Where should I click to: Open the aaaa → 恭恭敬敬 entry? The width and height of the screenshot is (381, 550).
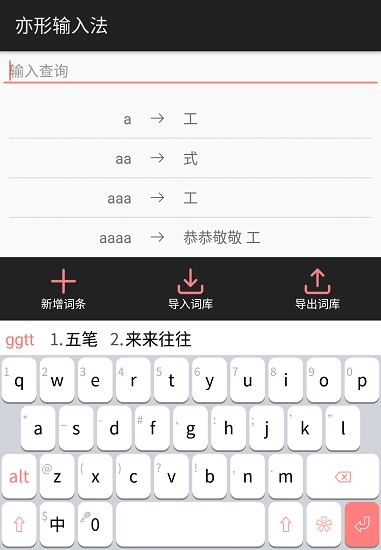[x=190, y=237]
